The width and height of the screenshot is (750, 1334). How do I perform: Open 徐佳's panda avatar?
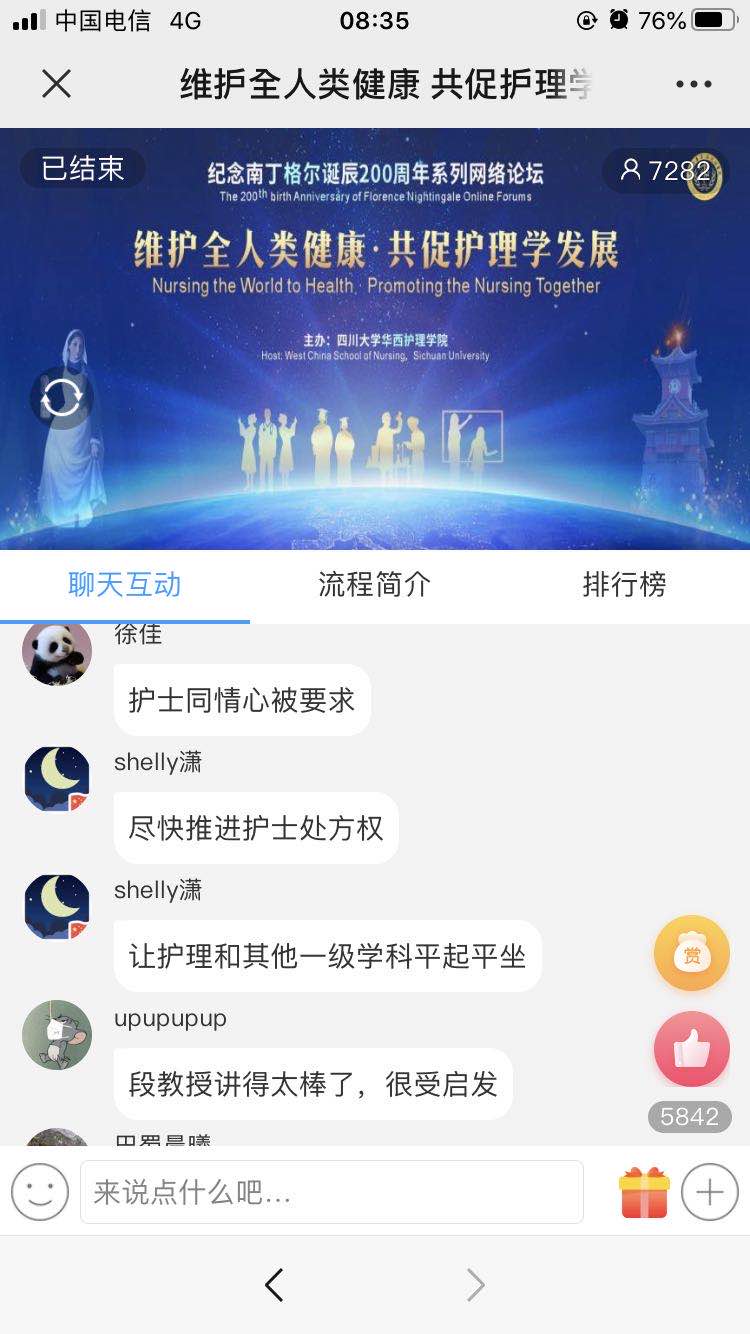point(57,652)
